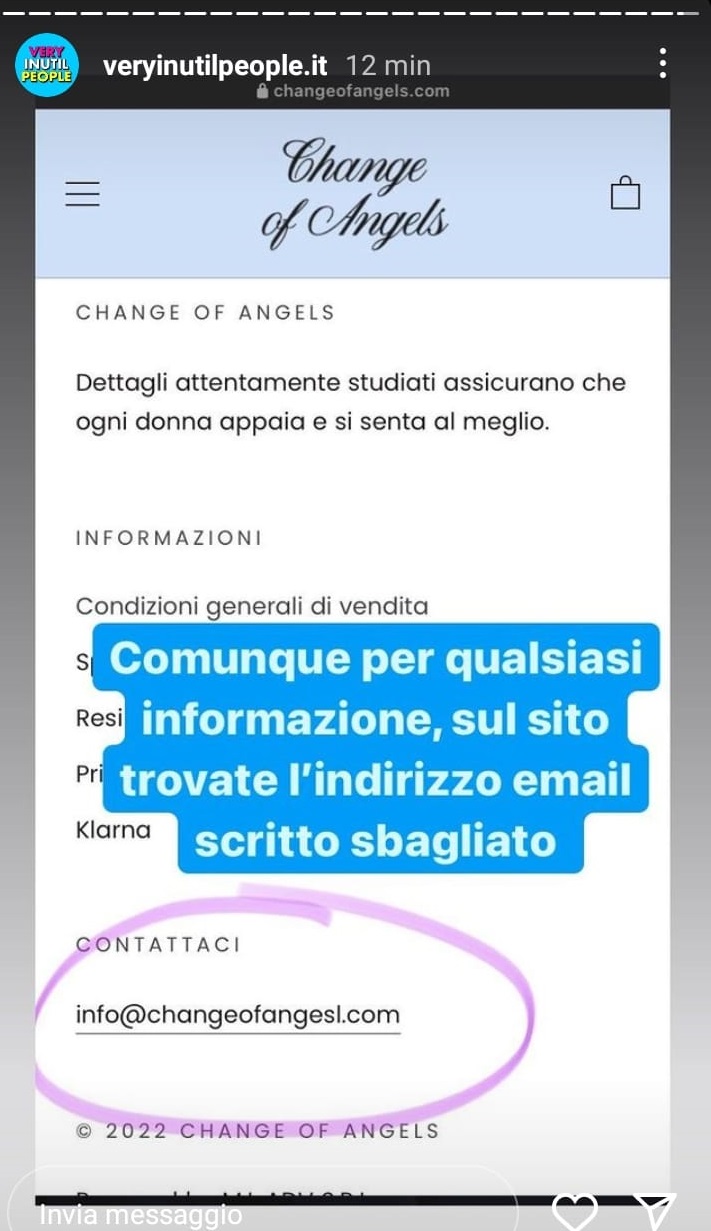Image resolution: width=711 pixels, height=1231 pixels.
Task: Open the story overflow menu
Action: click(663, 65)
